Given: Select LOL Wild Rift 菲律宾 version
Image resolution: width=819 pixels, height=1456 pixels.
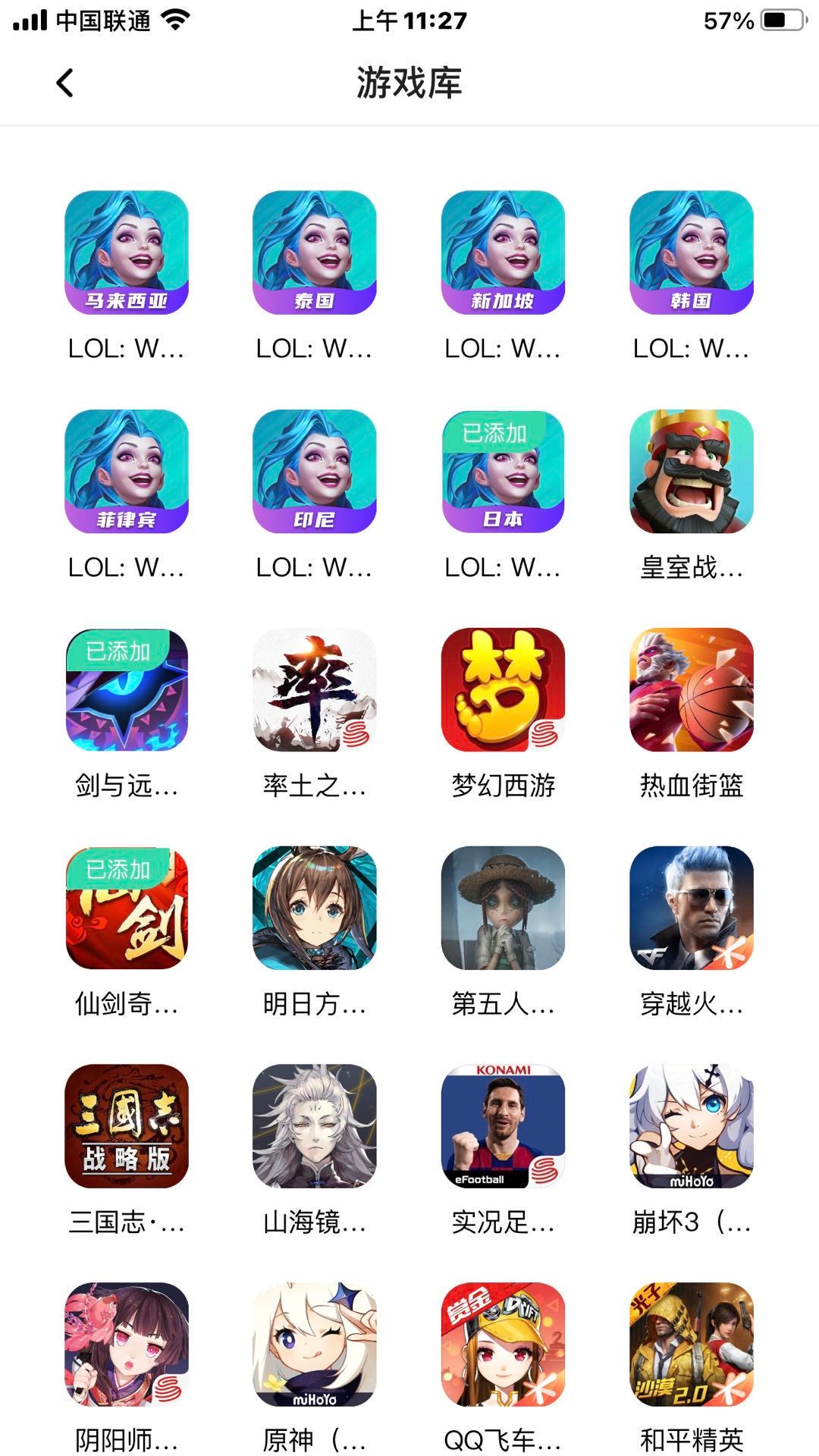Looking at the screenshot, I should pos(126,471).
